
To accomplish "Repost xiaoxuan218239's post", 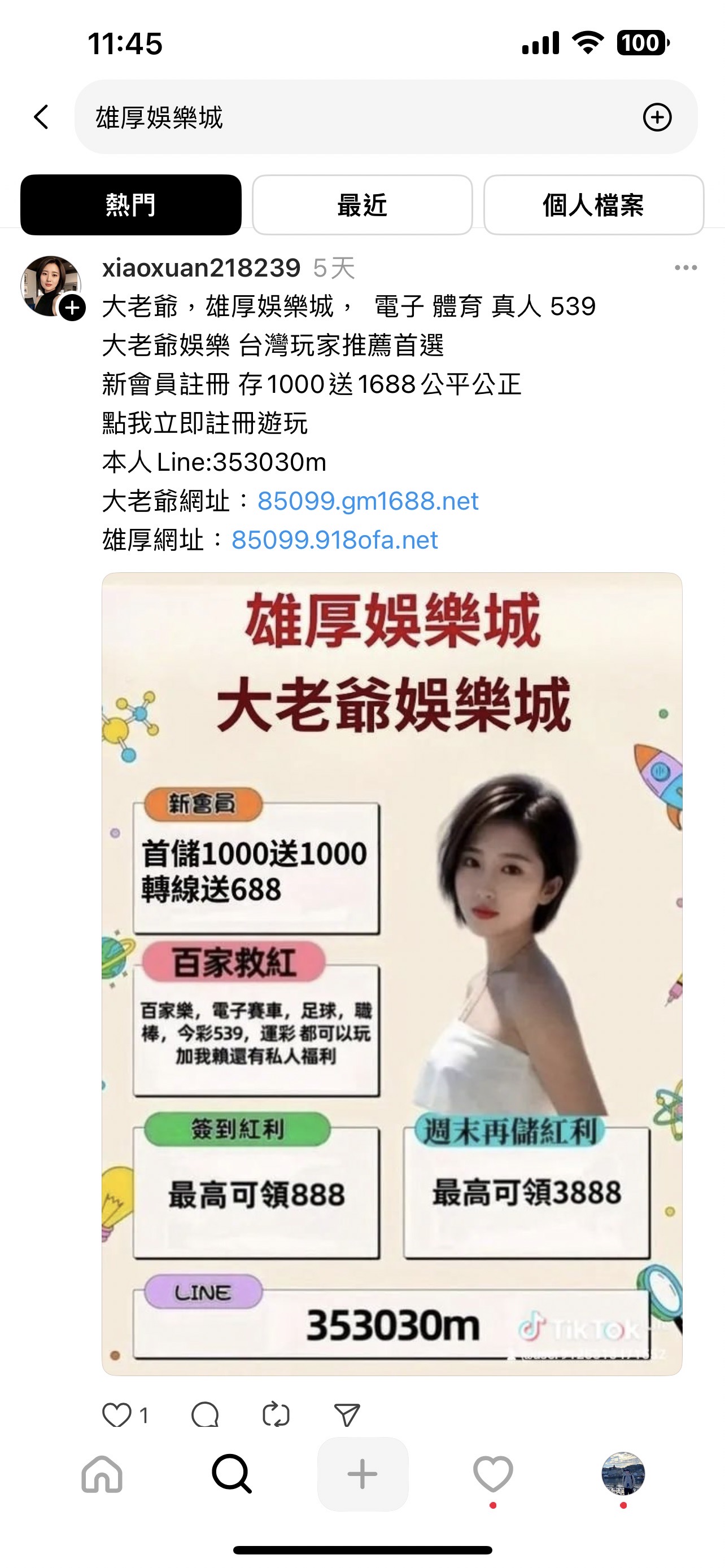I will coord(276,1415).
